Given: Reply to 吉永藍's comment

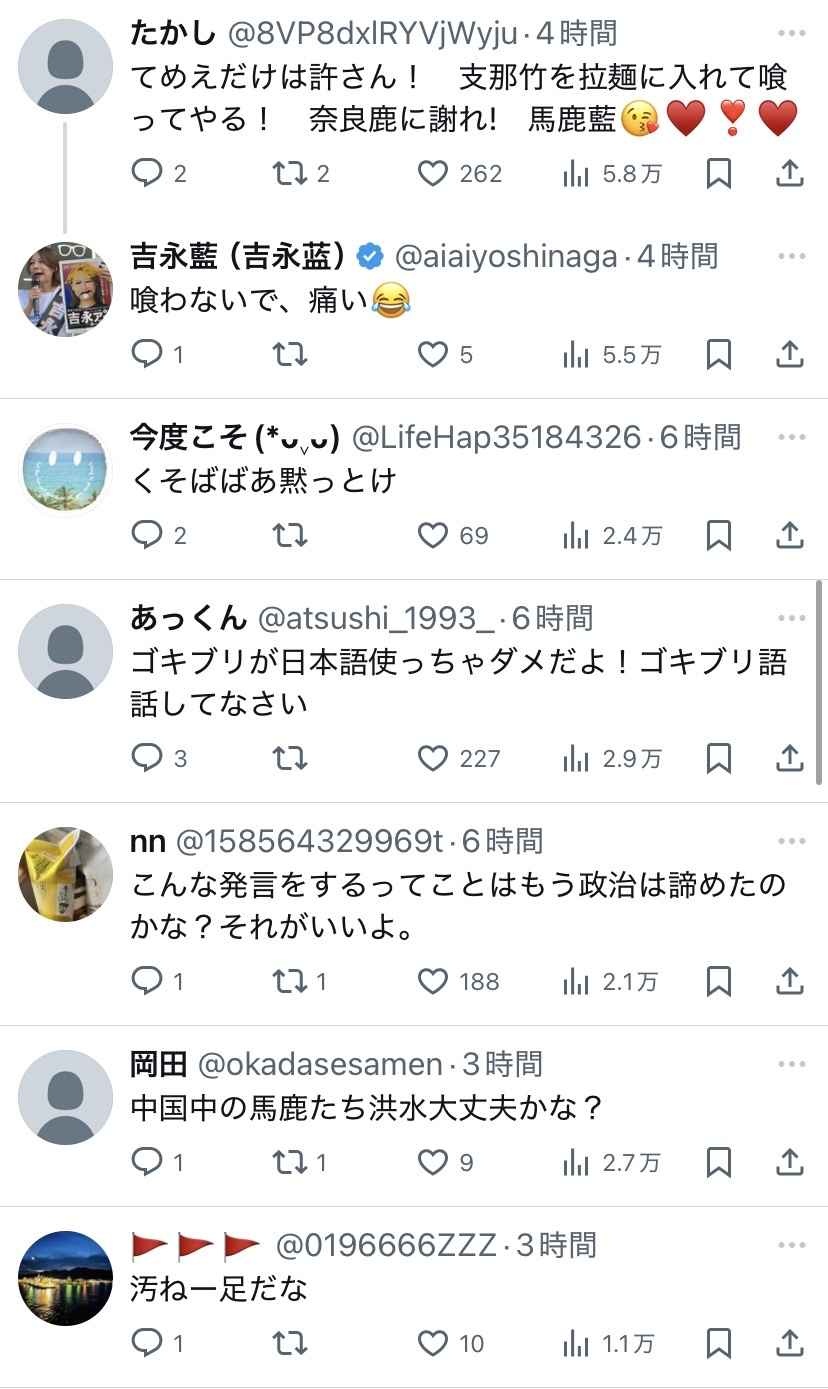Looking at the screenshot, I should 147,355.
